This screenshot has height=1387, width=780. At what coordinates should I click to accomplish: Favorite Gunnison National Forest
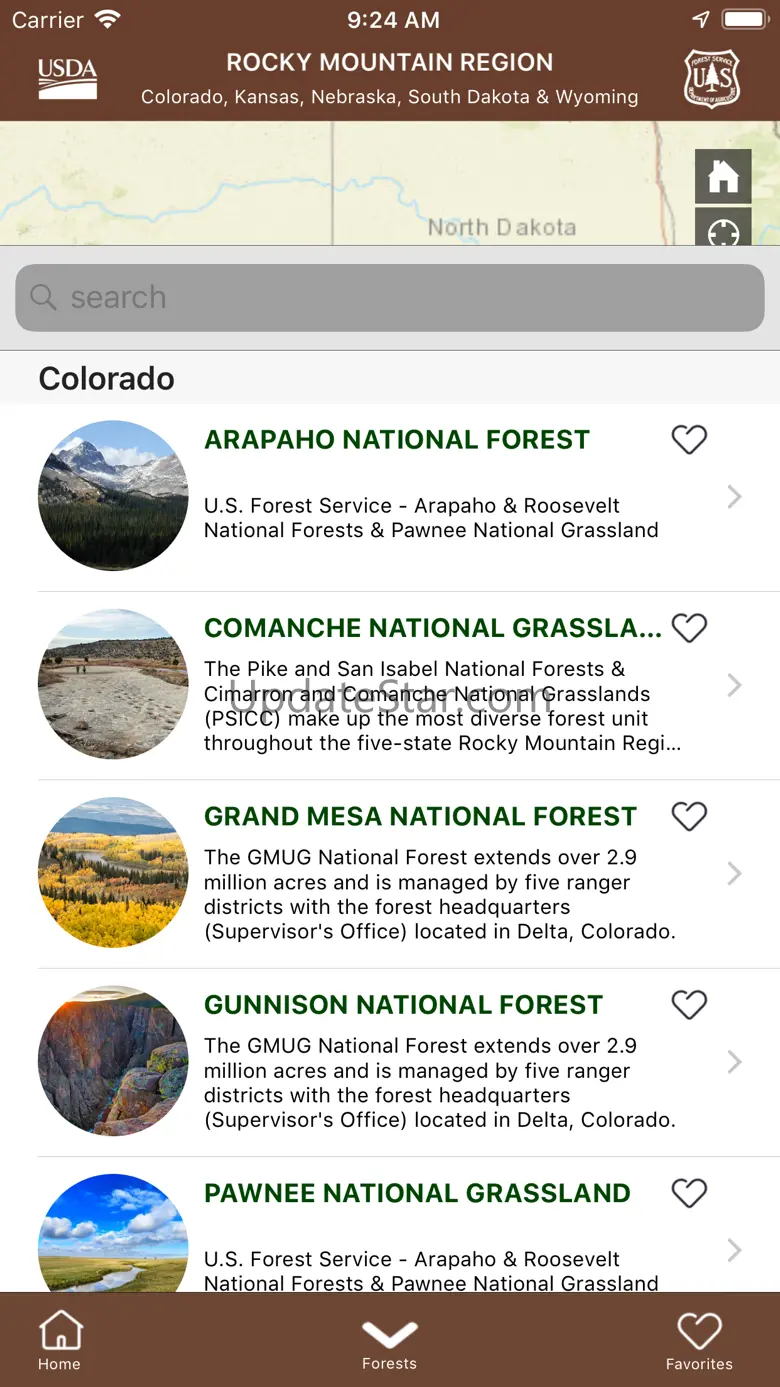[x=689, y=1004]
